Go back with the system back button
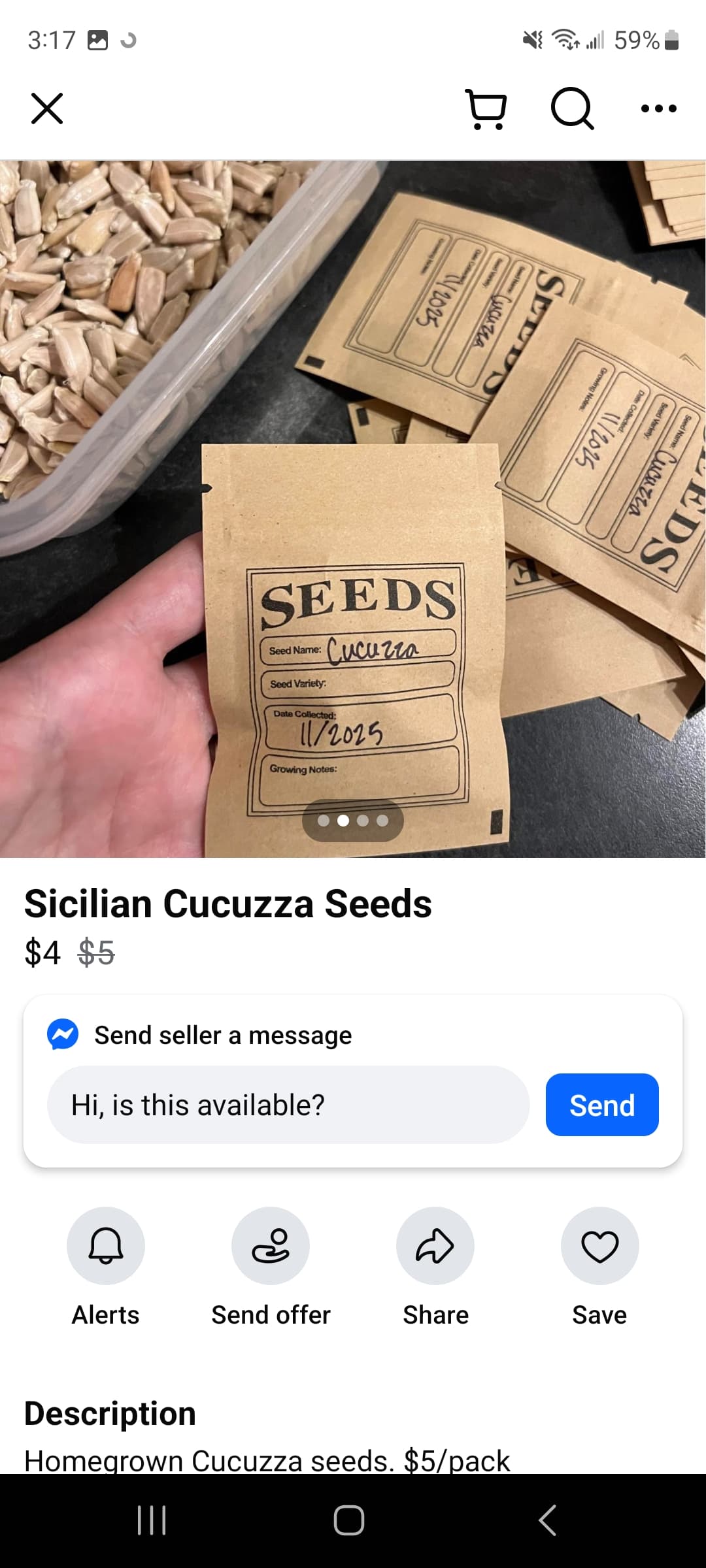Screen dimensions: 706x1568 coord(548,1520)
